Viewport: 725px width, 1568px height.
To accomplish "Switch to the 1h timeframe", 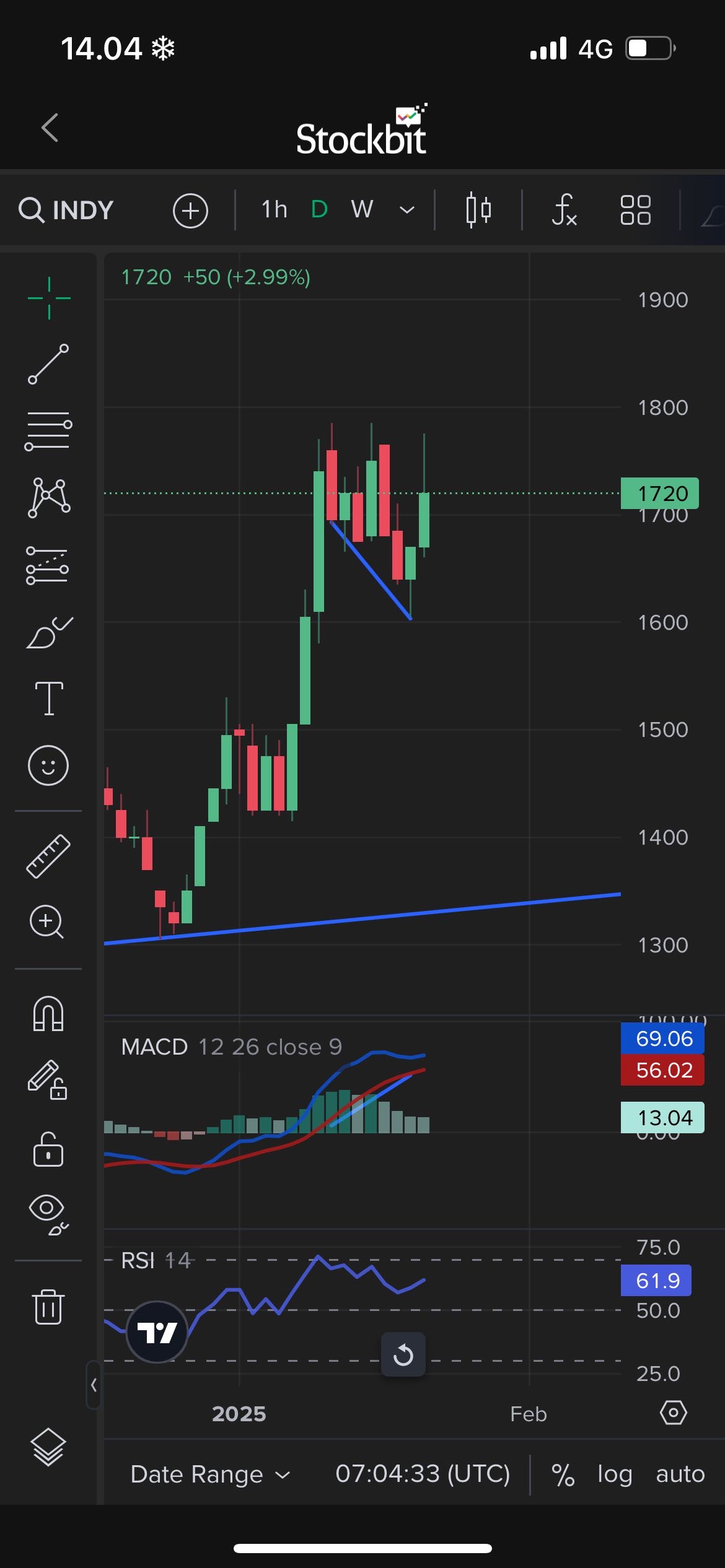I will [274, 210].
